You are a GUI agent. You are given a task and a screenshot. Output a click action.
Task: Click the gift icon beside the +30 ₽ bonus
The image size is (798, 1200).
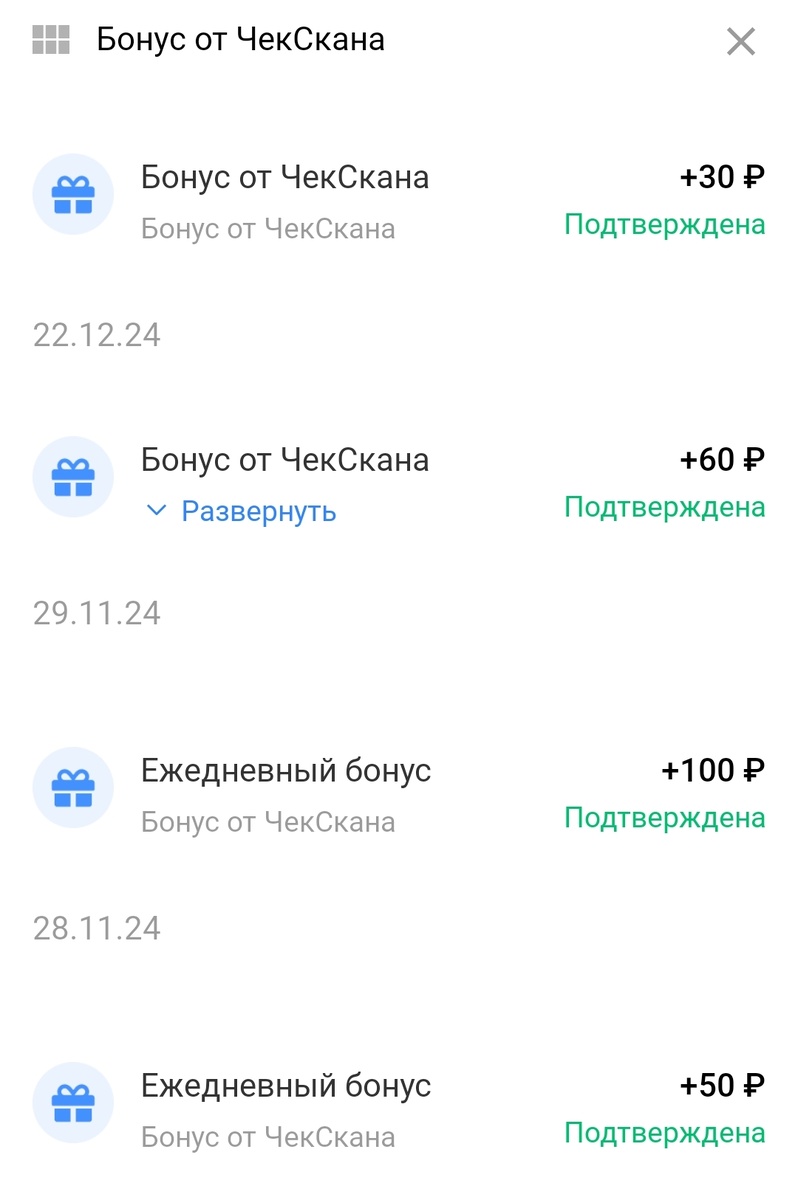73,195
